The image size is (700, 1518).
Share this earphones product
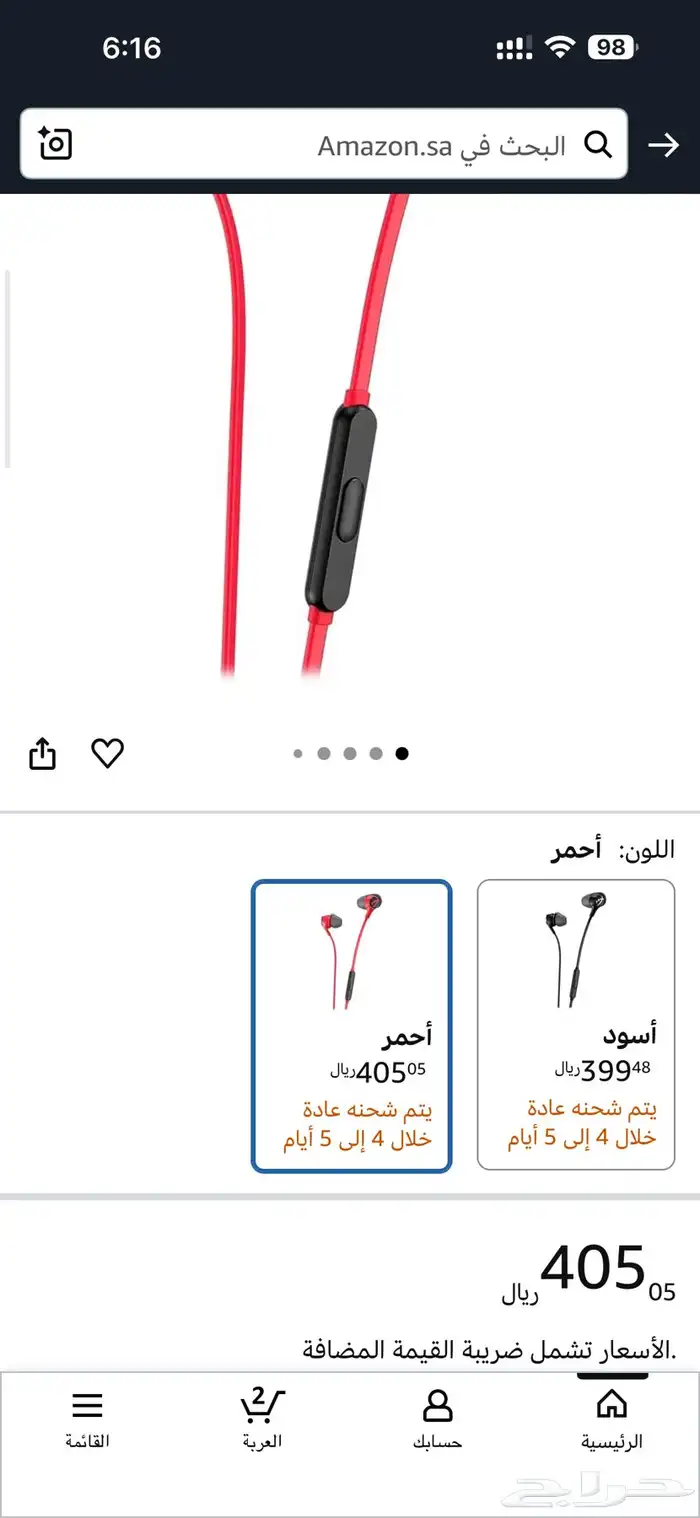point(42,753)
